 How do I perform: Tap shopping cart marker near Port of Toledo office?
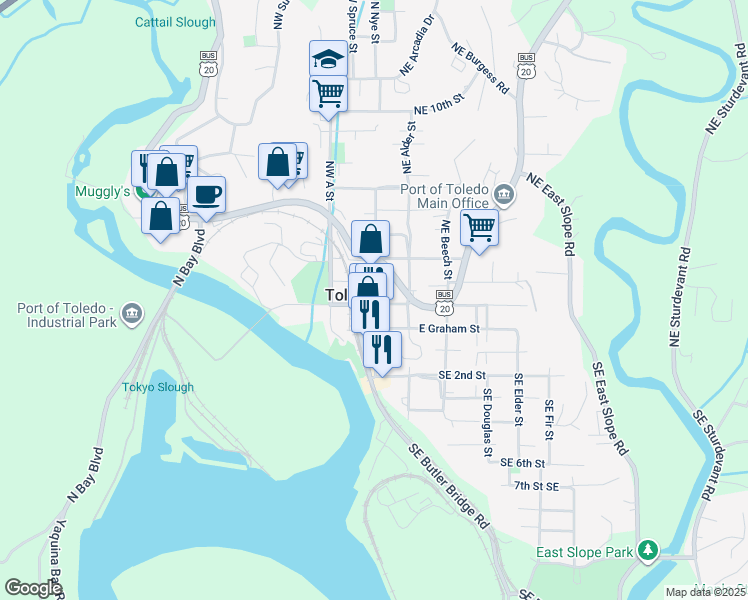pyautogui.click(x=480, y=228)
